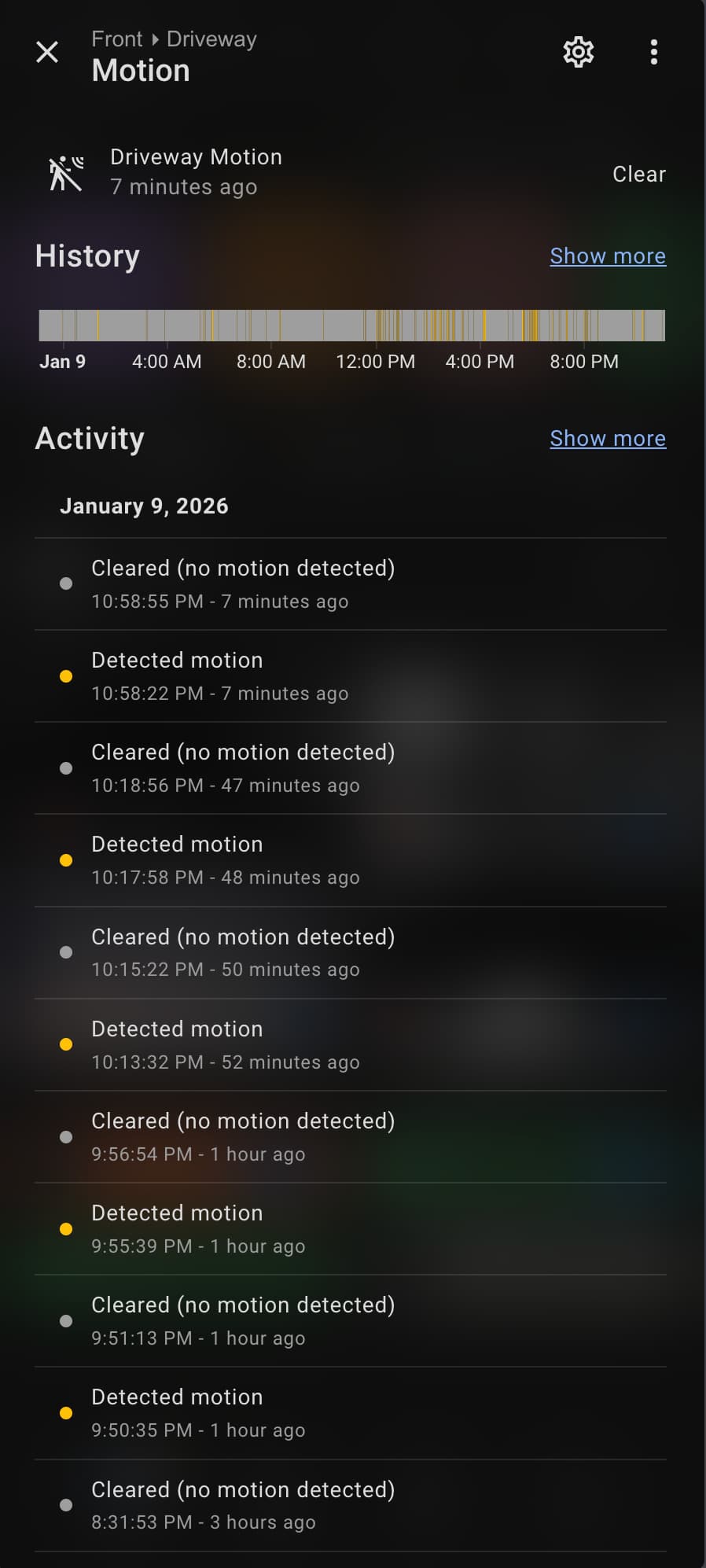Close the Motion dialog

[47, 53]
